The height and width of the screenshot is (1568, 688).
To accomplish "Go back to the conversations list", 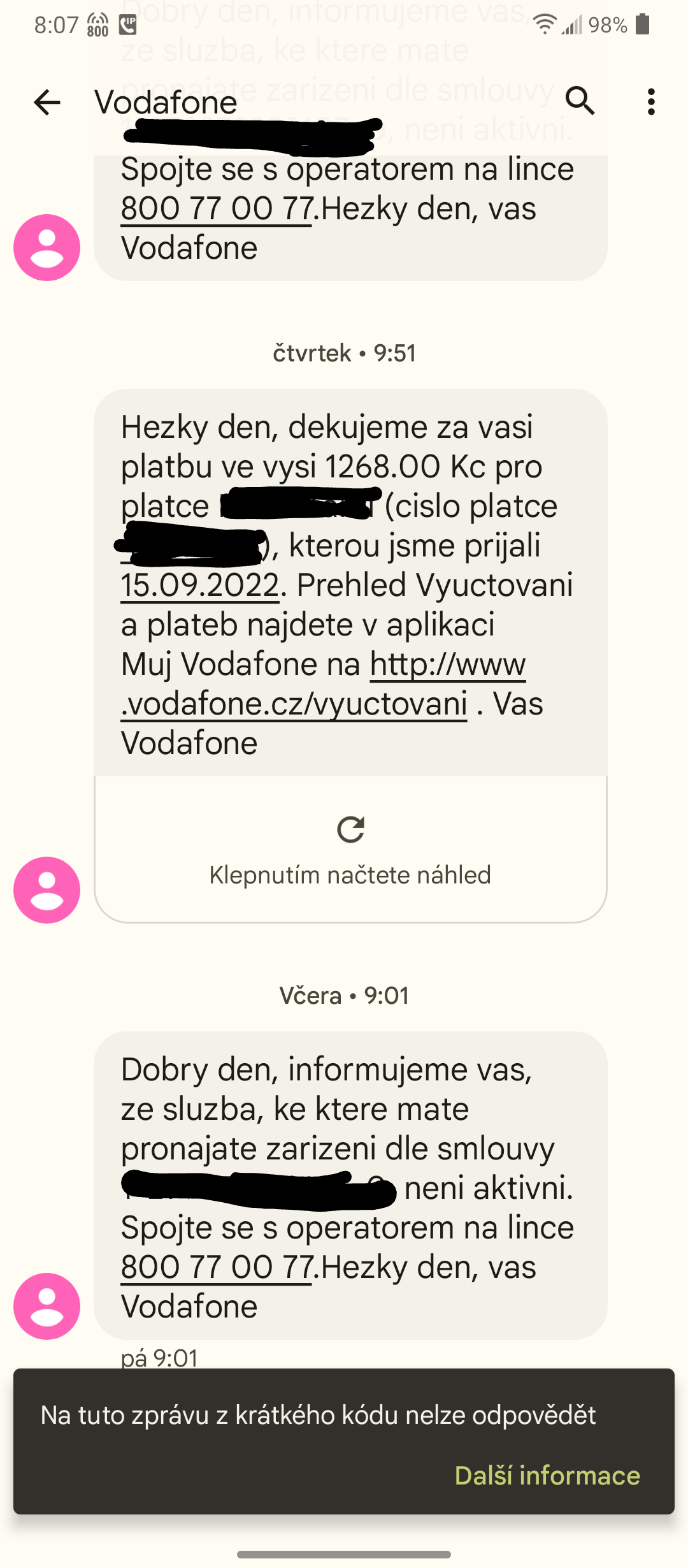I will tap(47, 102).
